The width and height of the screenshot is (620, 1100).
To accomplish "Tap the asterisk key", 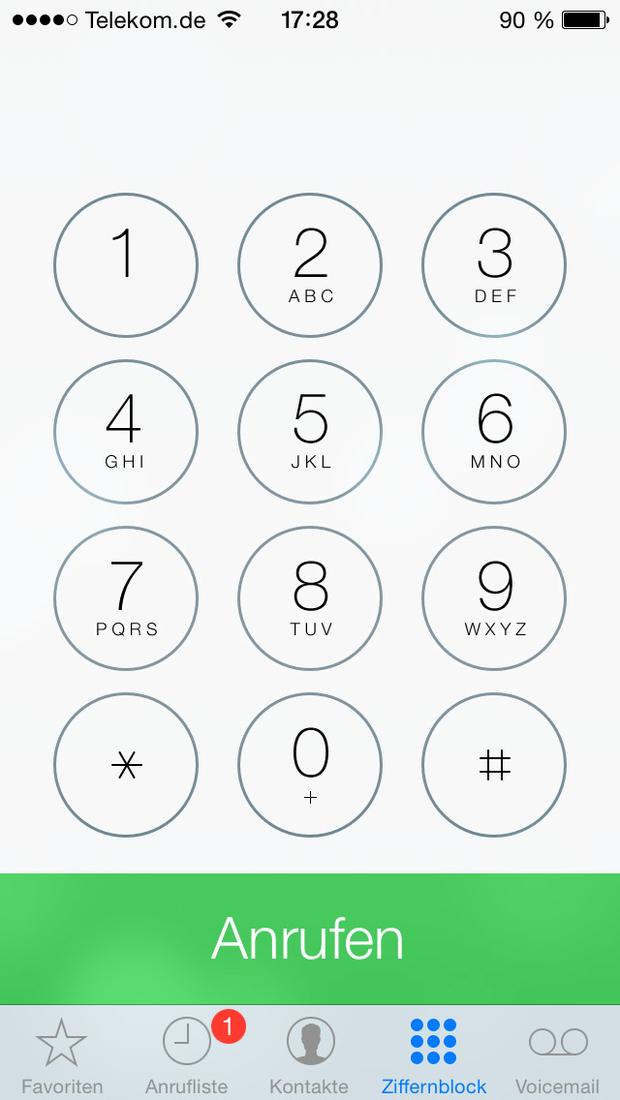I will [126, 765].
